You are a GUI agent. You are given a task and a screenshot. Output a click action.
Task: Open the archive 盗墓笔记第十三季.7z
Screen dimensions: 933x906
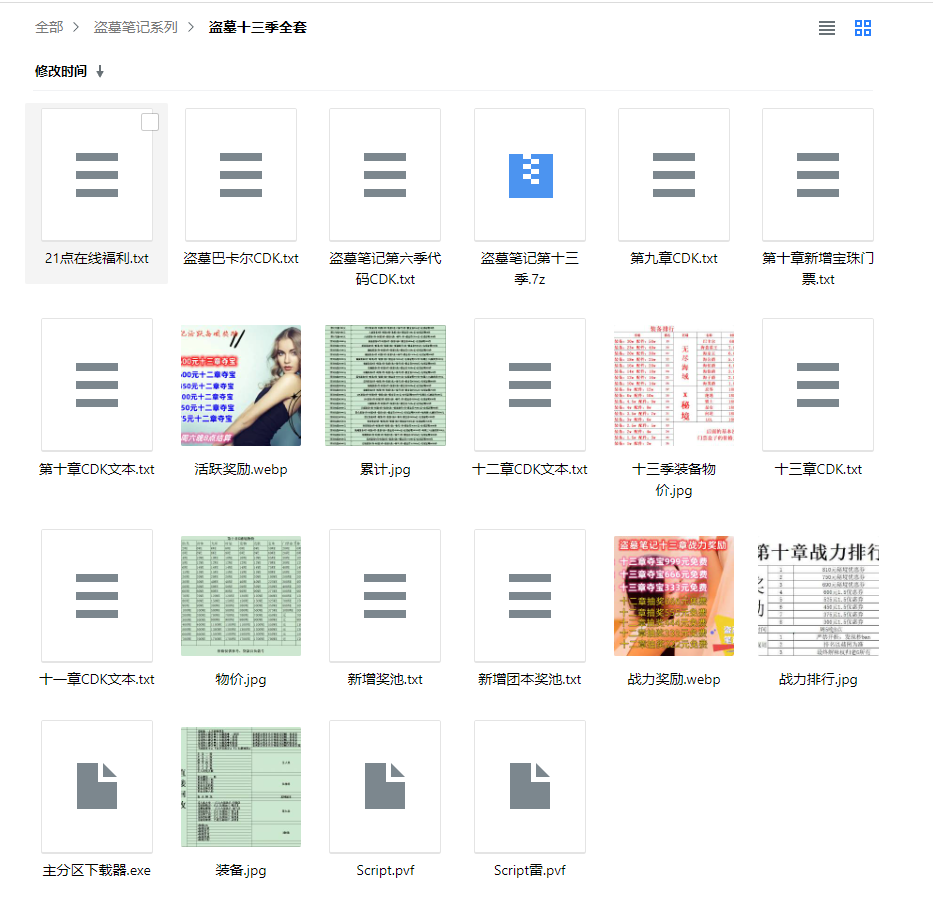[530, 175]
